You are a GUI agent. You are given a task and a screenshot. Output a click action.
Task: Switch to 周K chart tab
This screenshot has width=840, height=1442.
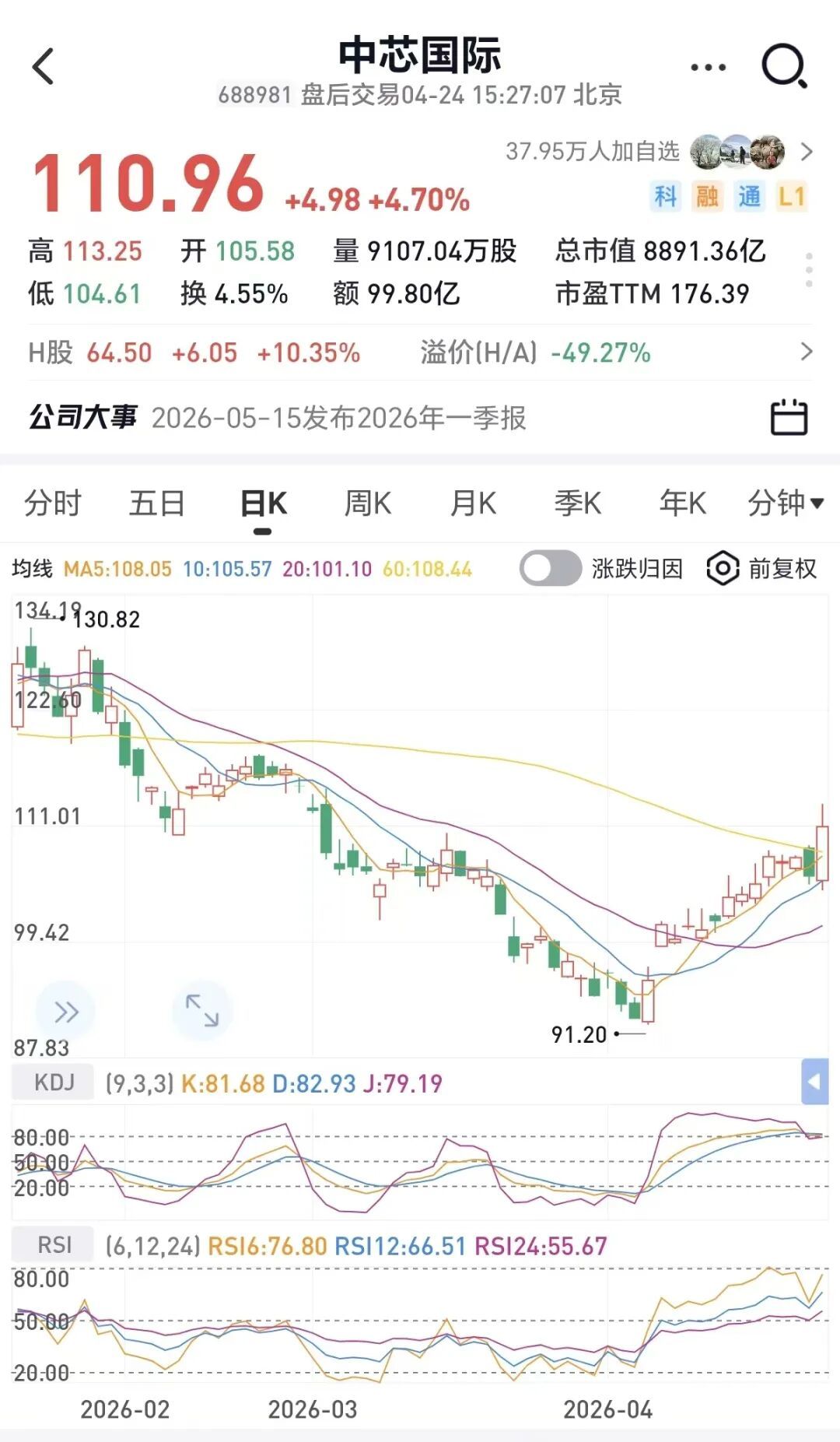(x=368, y=503)
